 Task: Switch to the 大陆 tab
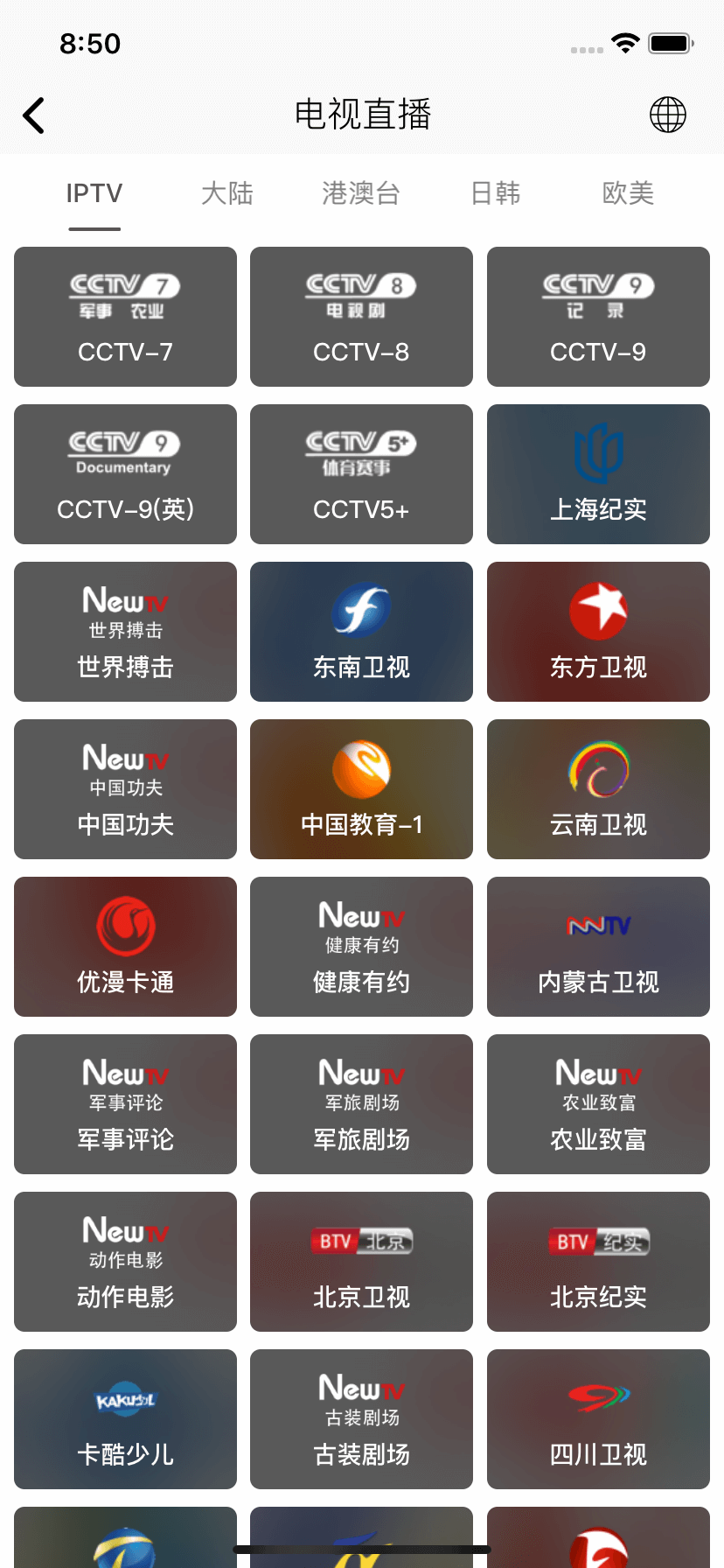[x=226, y=193]
